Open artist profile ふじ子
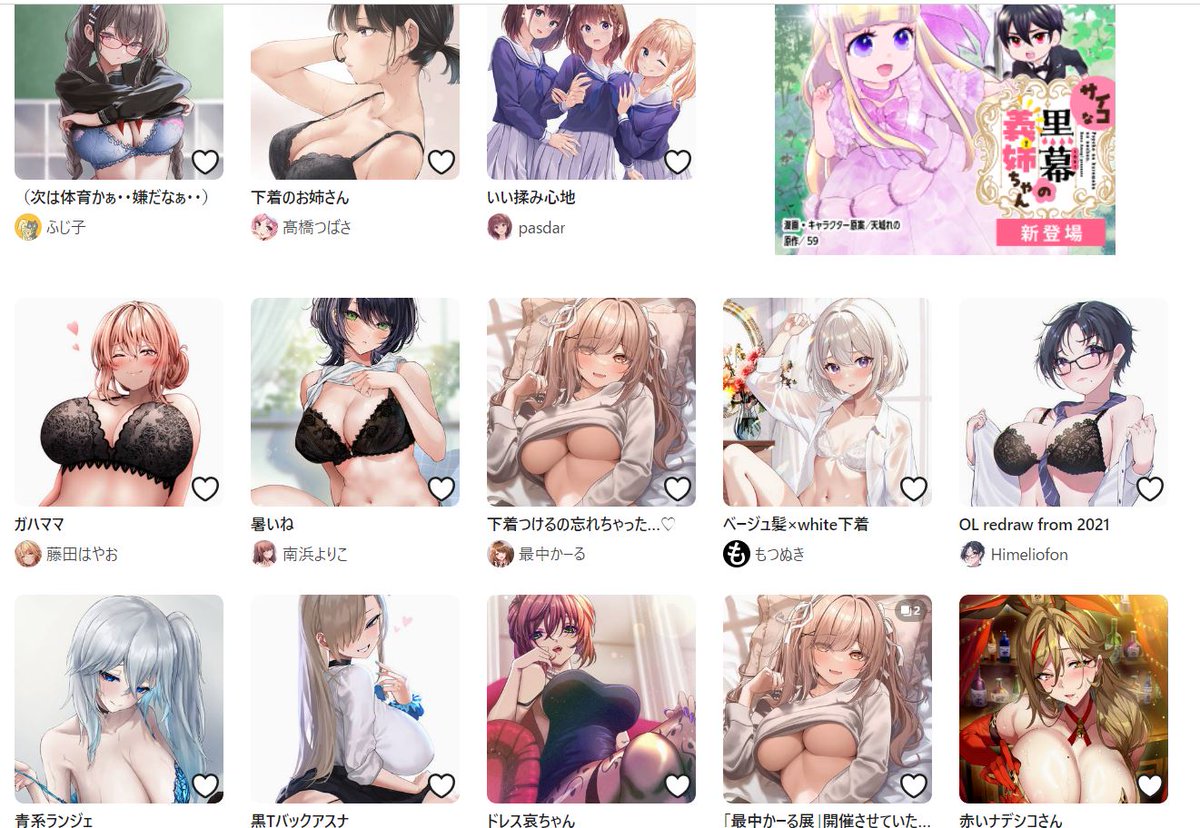1200x828 pixels. 66,228
